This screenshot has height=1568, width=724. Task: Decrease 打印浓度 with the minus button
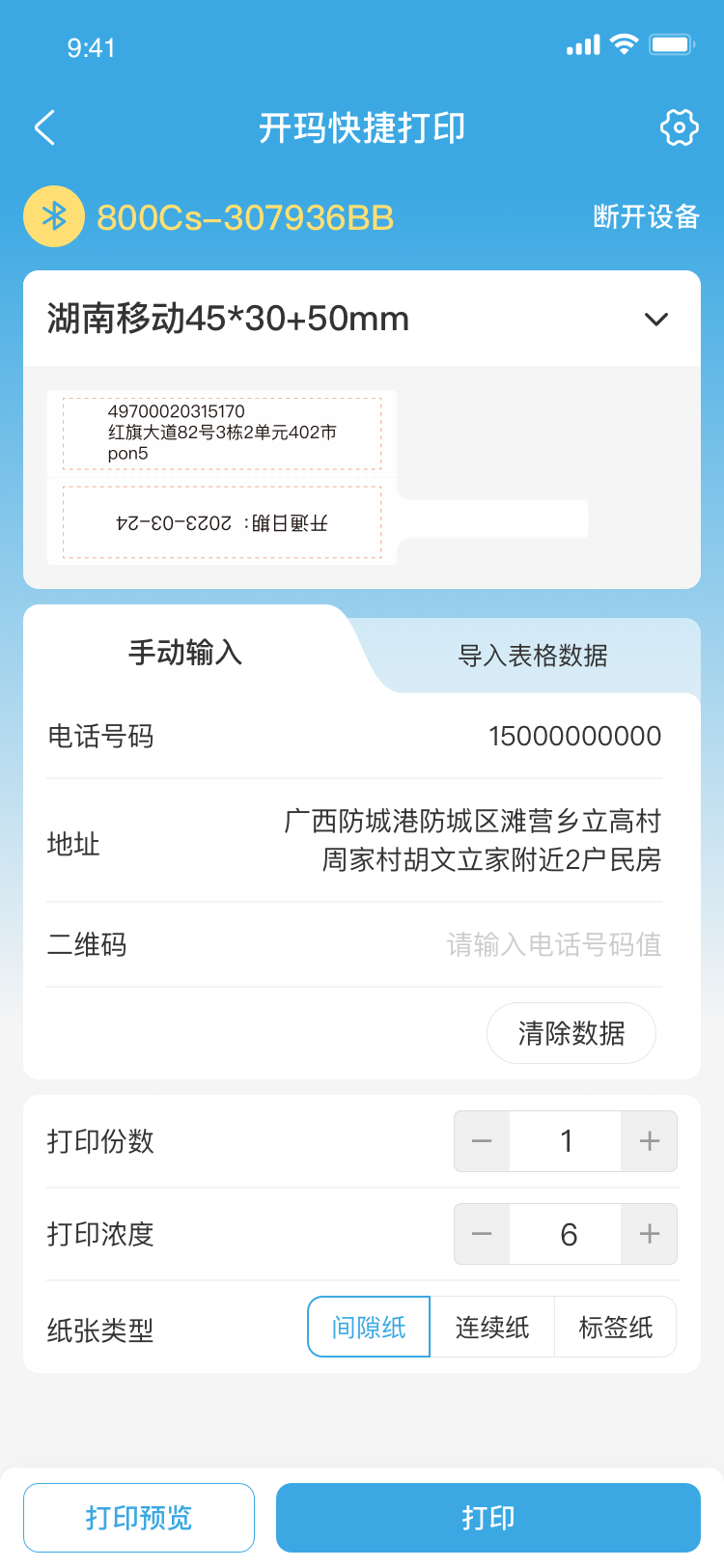(x=482, y=1234)
